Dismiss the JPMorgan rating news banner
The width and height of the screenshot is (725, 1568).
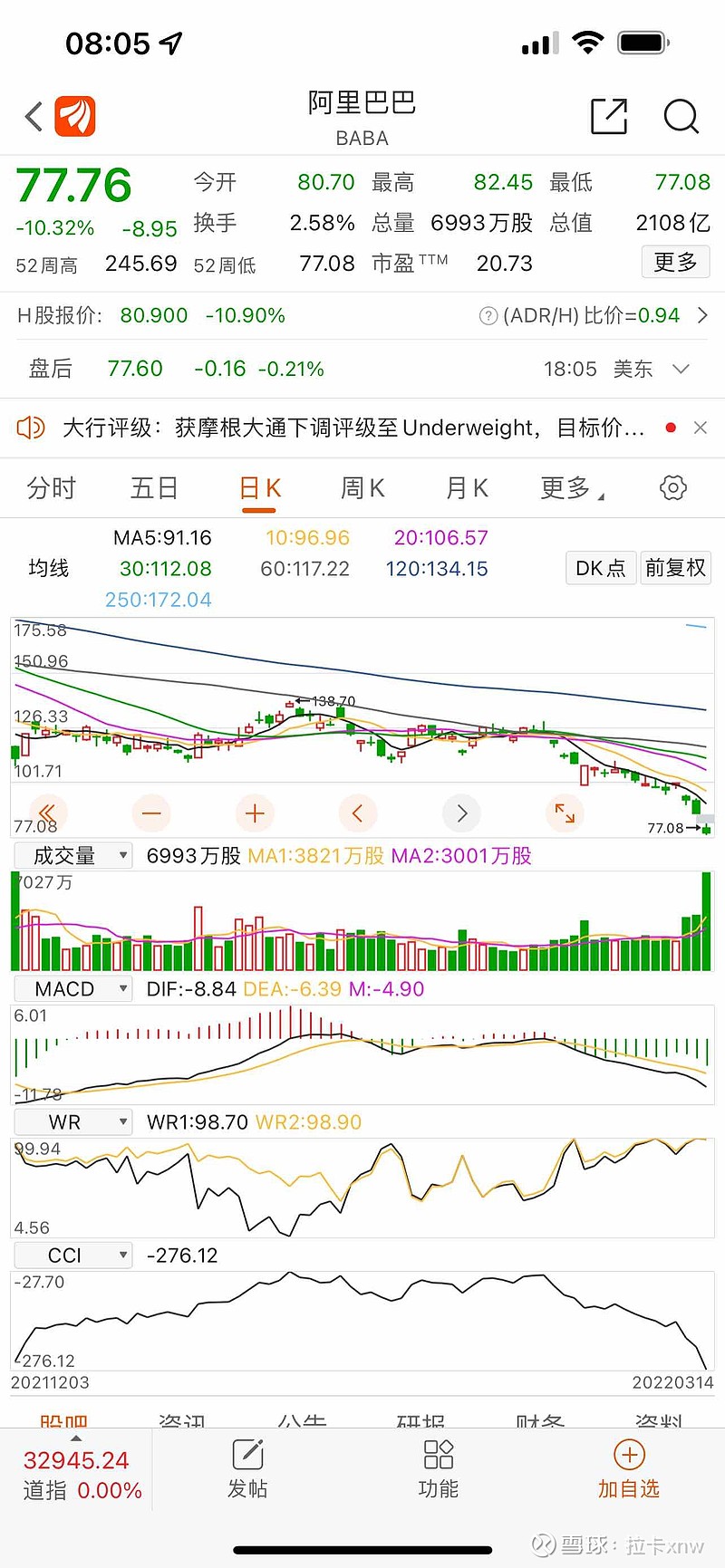pyautogui.click(x=700, y=427)
